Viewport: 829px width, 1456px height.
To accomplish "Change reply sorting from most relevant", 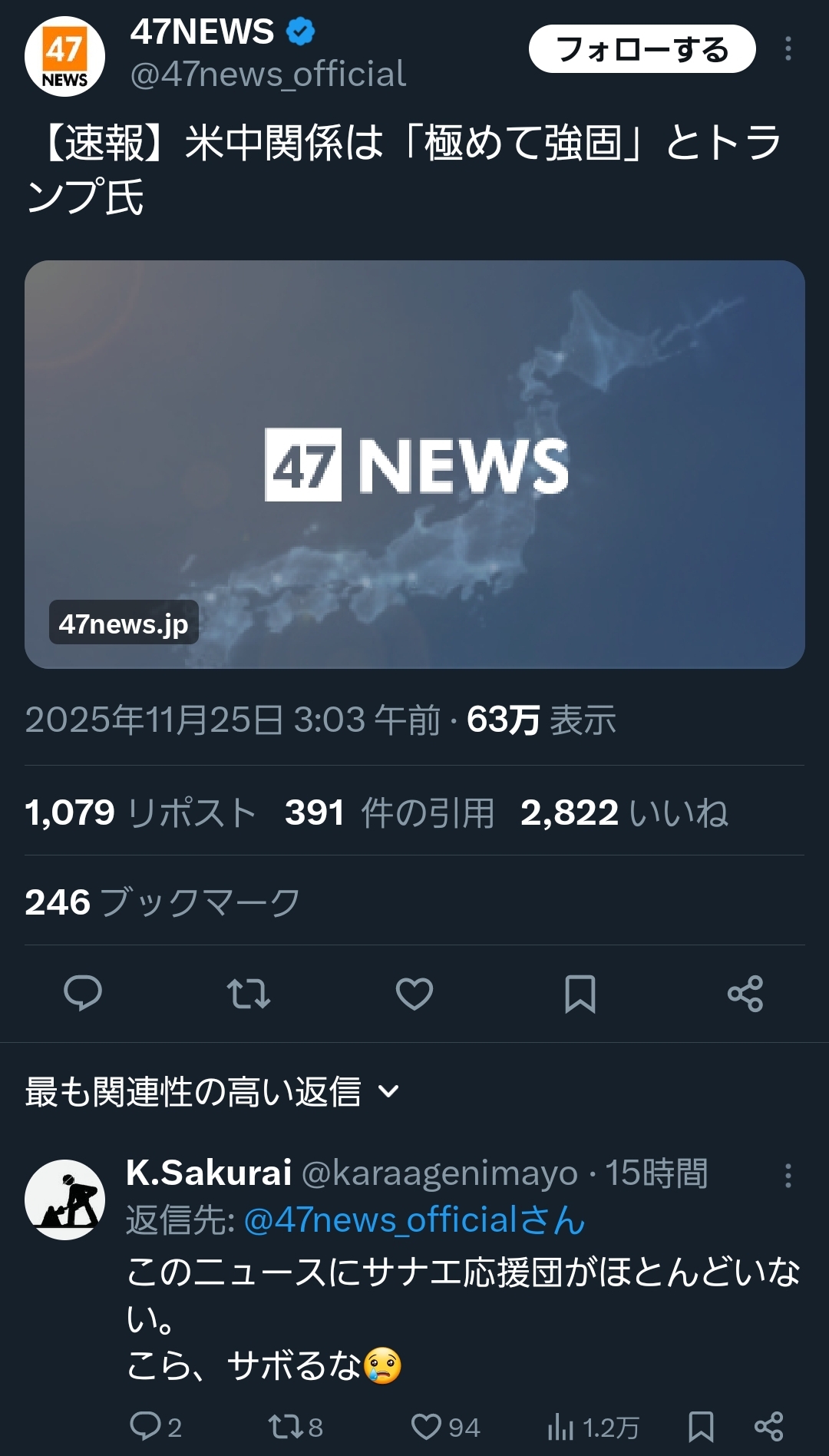I will tap(212, 1091).
